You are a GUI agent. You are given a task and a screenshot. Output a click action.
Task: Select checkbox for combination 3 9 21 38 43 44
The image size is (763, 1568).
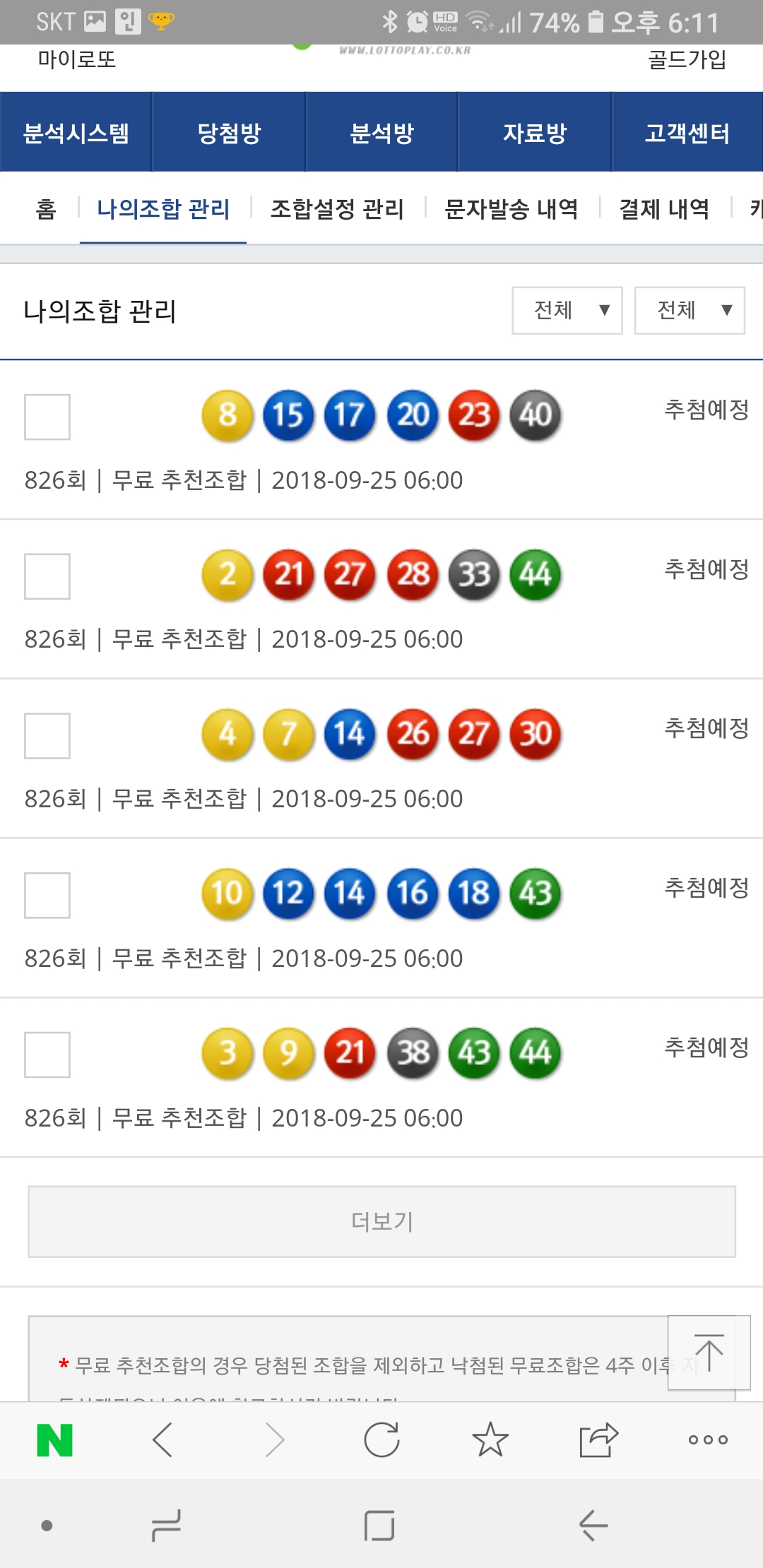point(47,1055)
